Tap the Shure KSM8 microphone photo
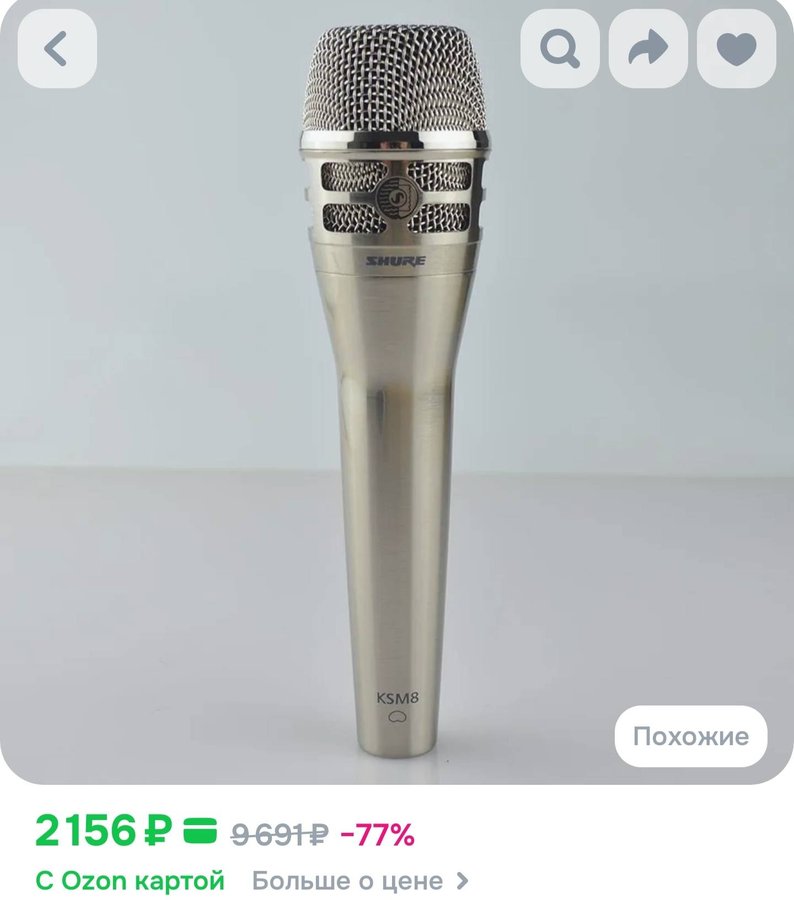 coord(397,400)
